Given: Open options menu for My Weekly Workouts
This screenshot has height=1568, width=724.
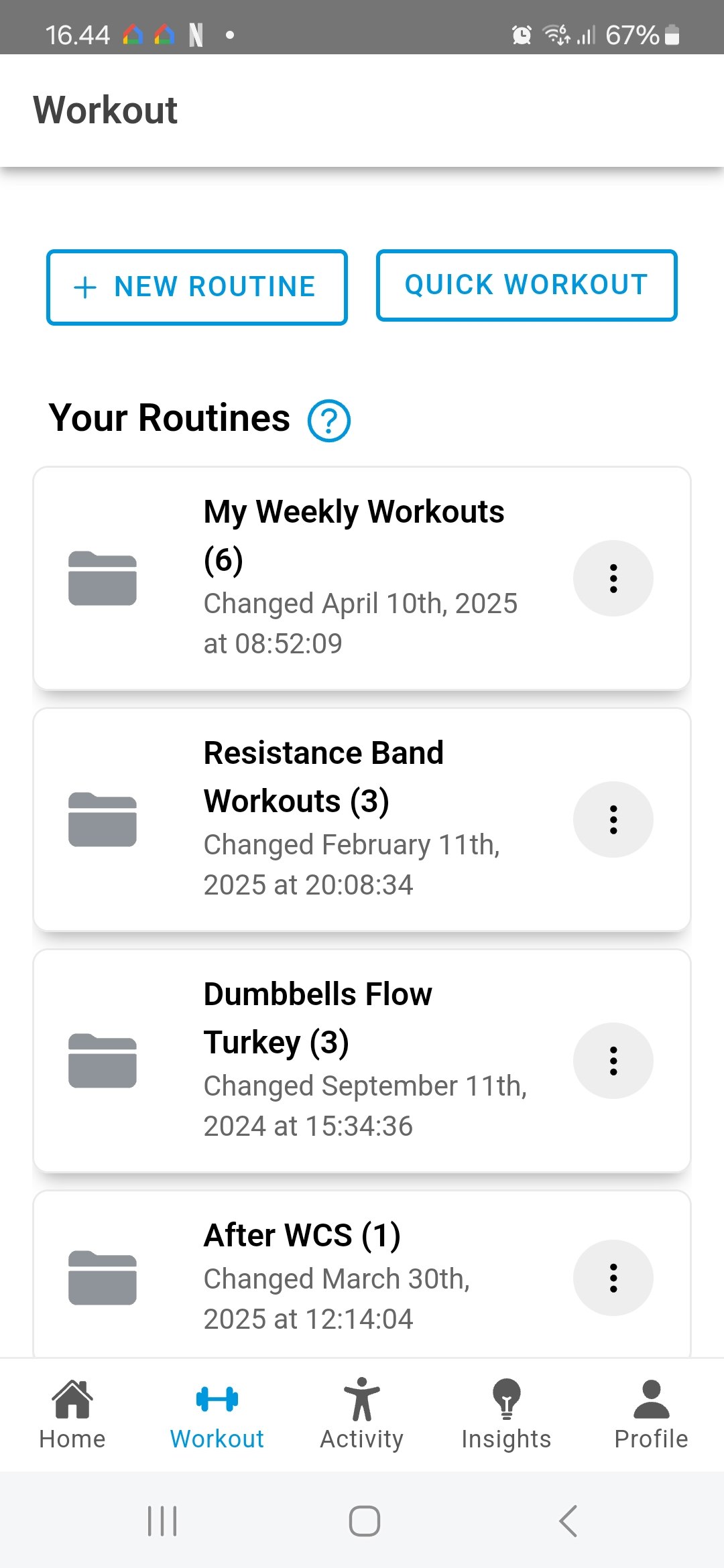Looking at the screenshot, I should tap(613, 578).
